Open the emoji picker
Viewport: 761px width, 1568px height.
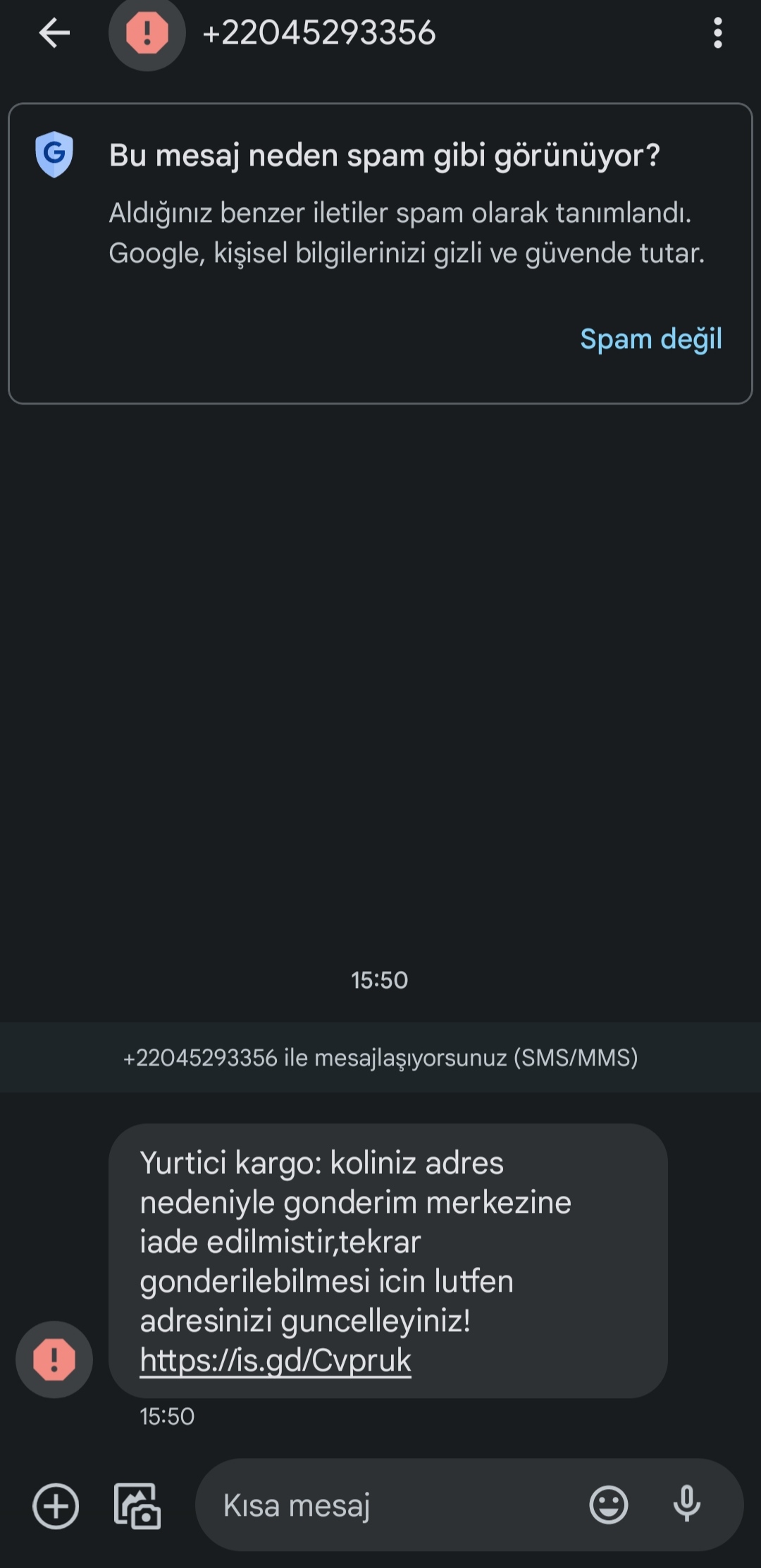pos(608,1505)
